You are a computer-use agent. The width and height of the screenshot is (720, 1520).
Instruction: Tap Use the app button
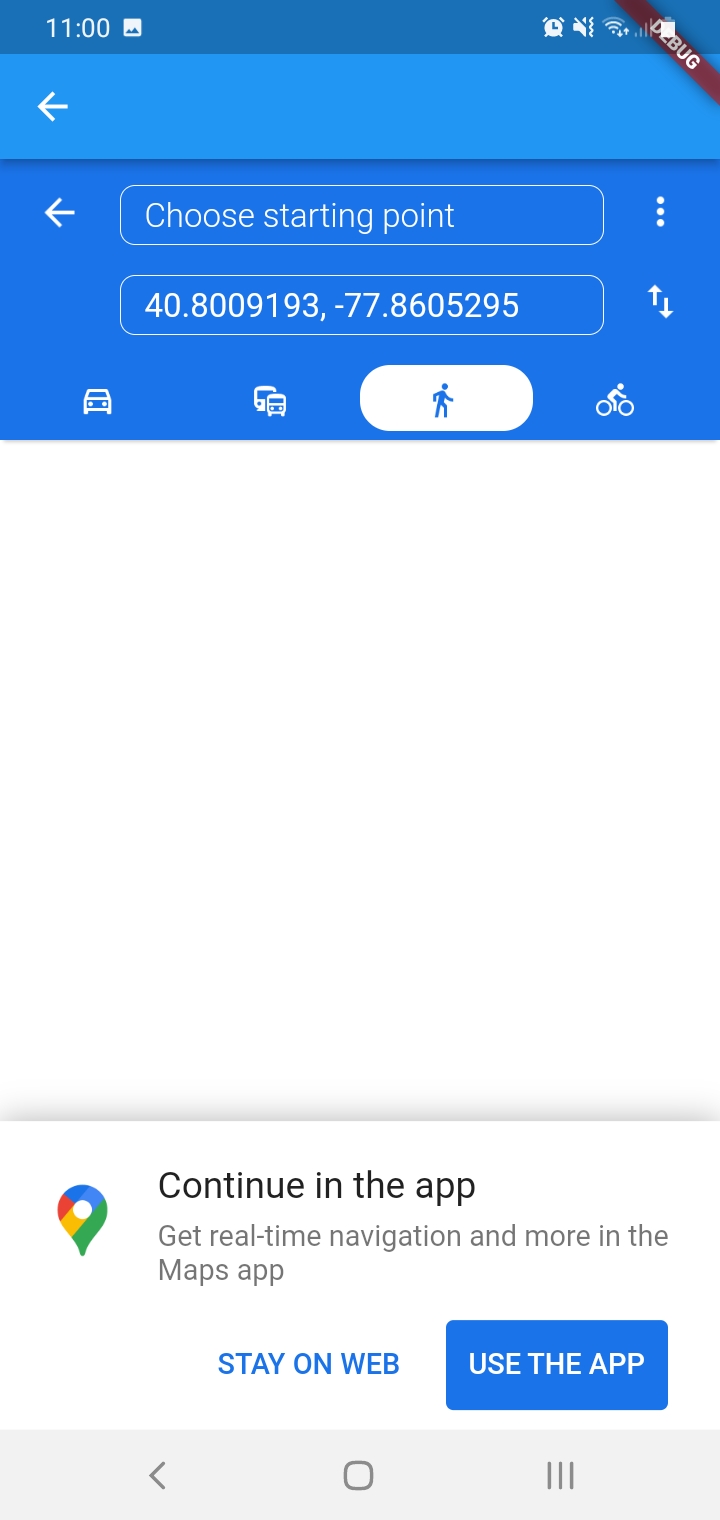tap(556, 1364)
